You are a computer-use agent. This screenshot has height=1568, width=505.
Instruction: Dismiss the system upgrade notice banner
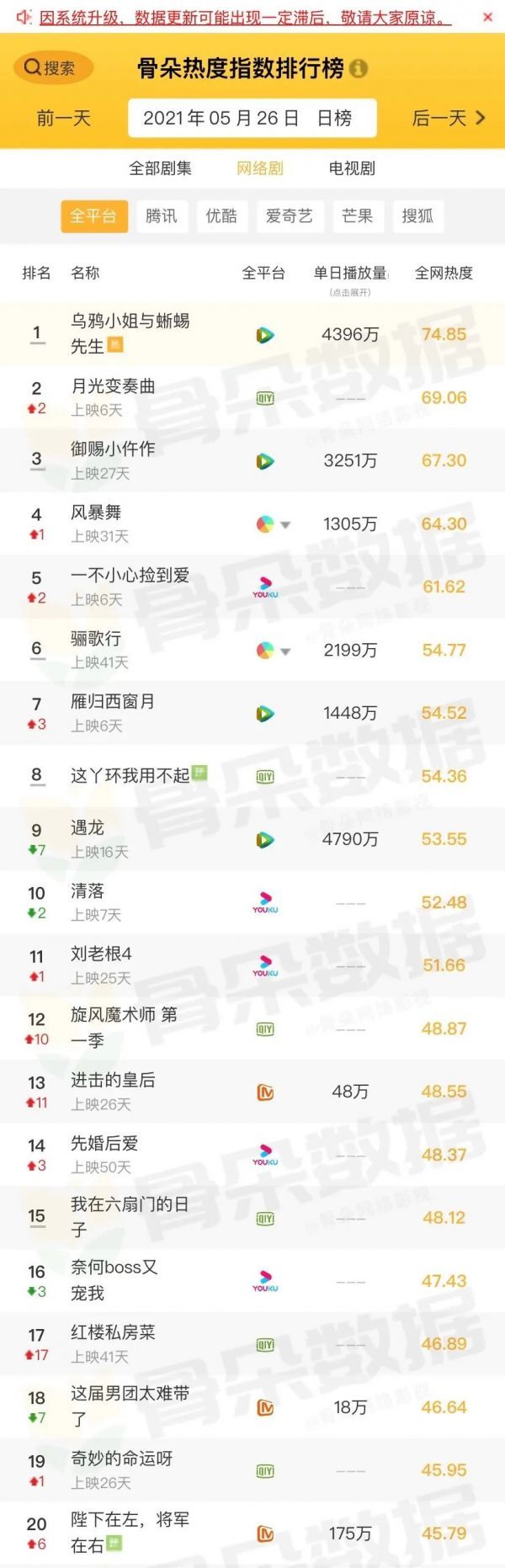click(x=487, y=17)
